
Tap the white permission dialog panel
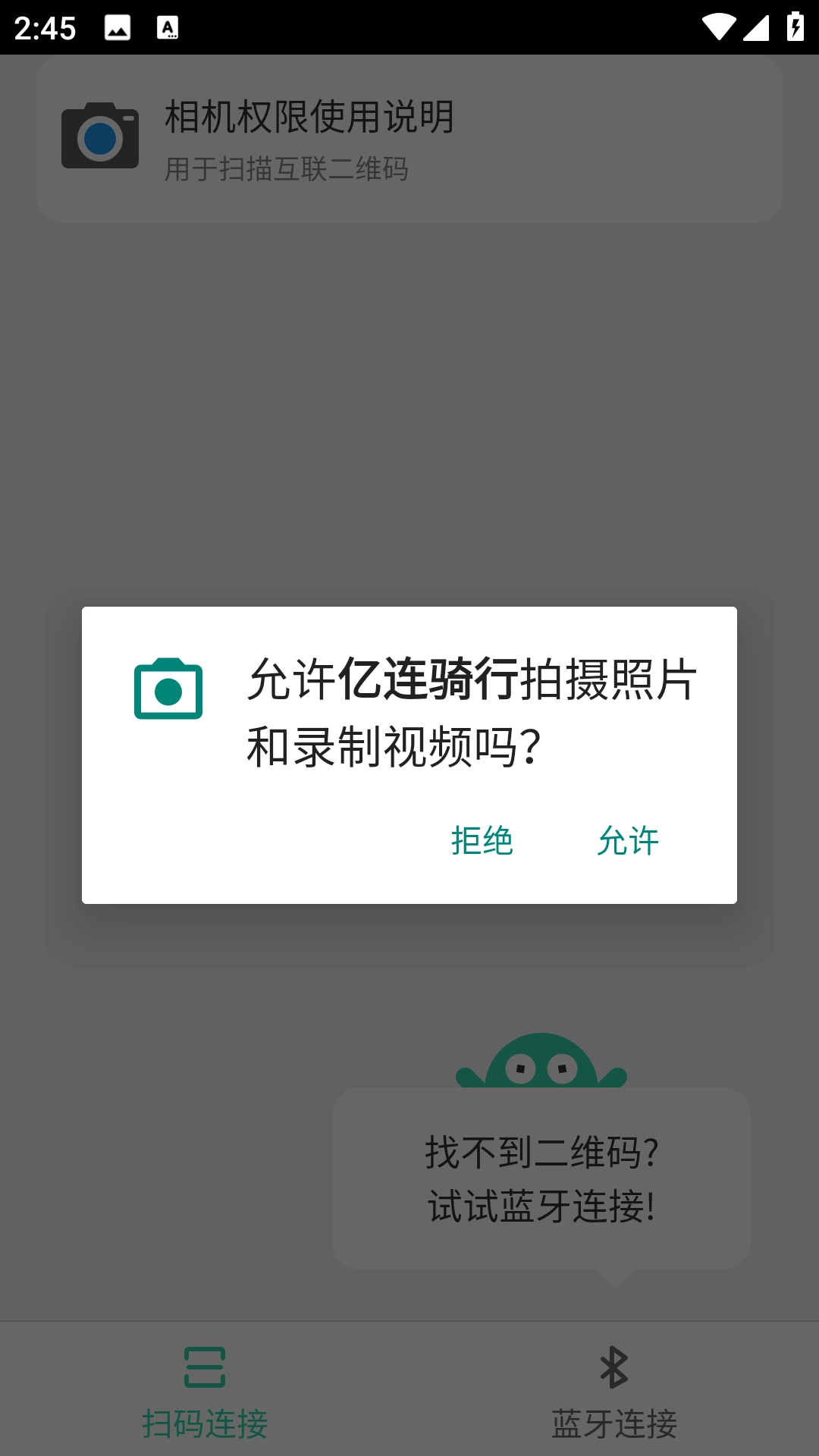409,755
